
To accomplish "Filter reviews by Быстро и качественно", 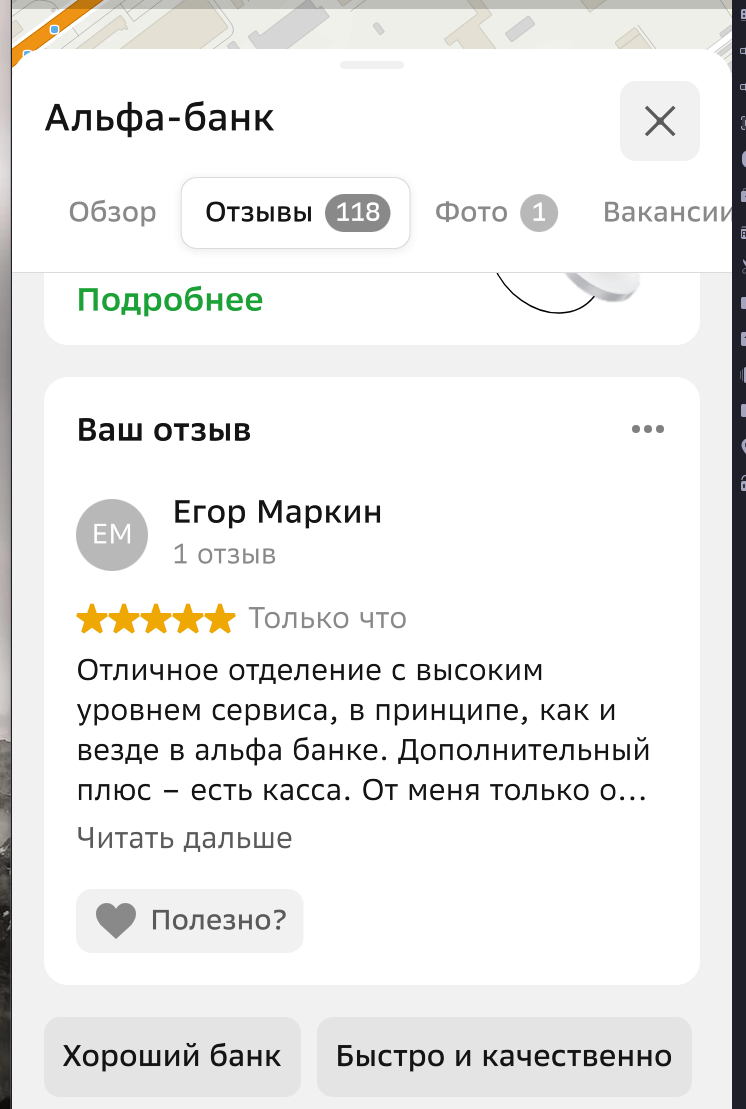I will click(x=503, y=1056).
